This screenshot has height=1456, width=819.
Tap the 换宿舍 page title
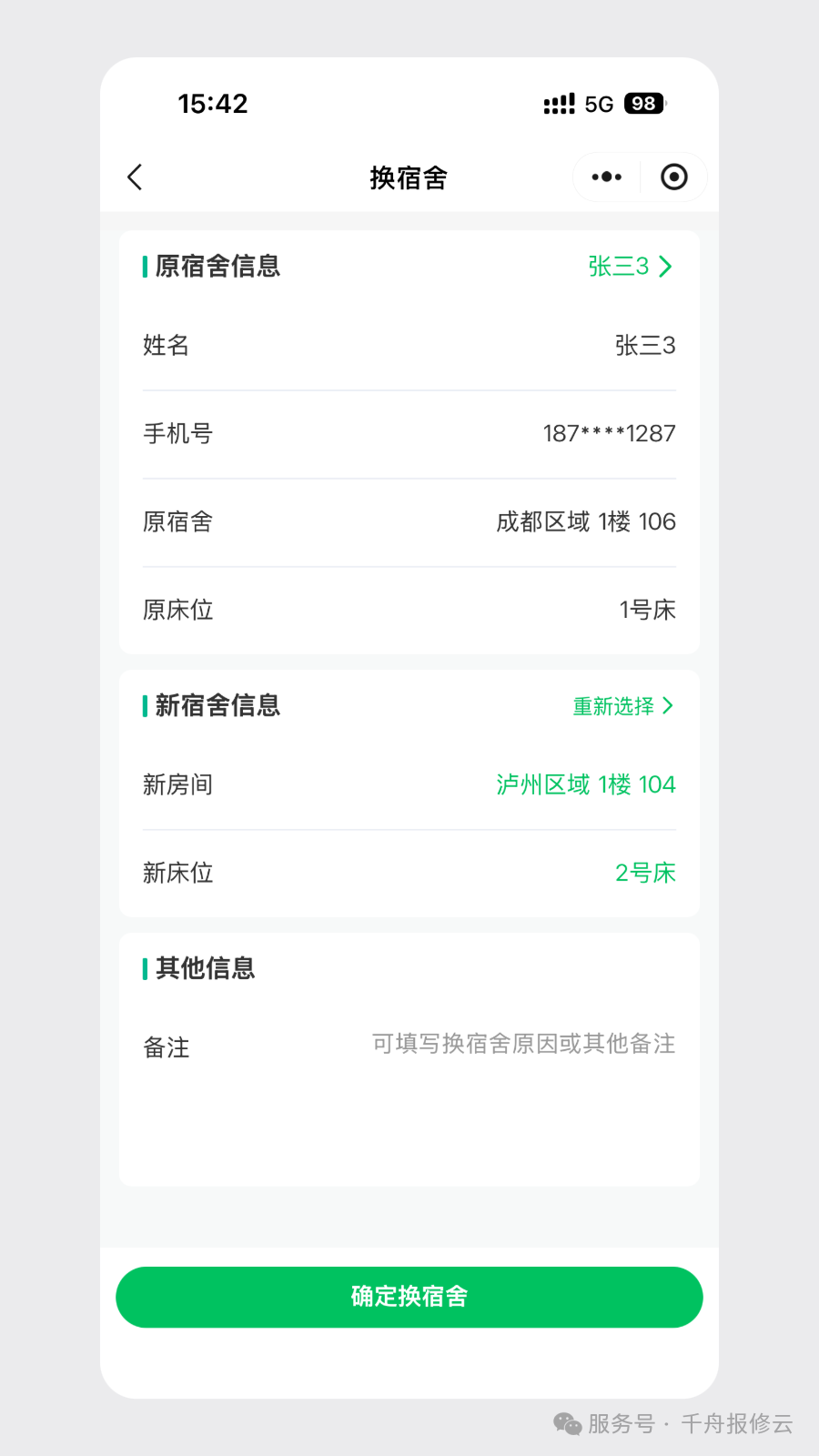click(x=409, y=177)
